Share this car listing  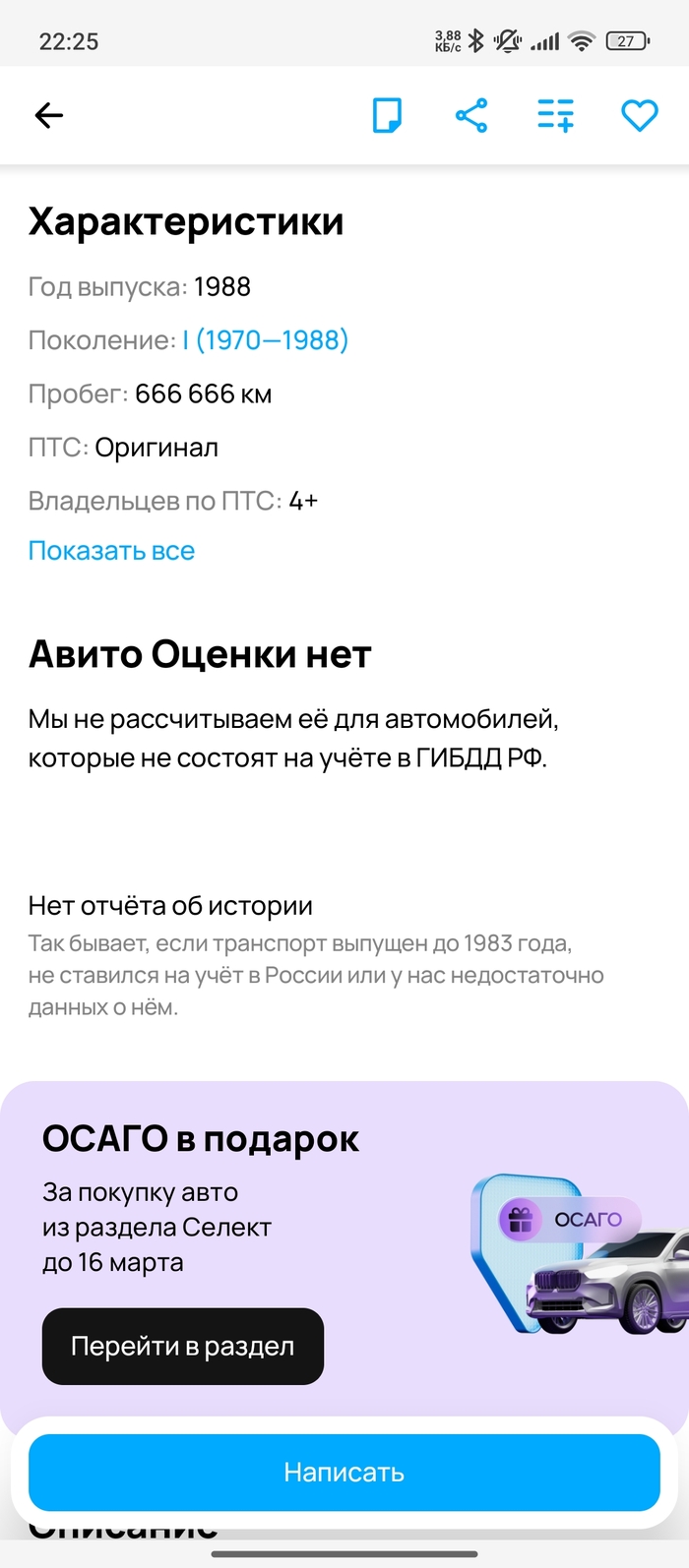tap(471, 115)
